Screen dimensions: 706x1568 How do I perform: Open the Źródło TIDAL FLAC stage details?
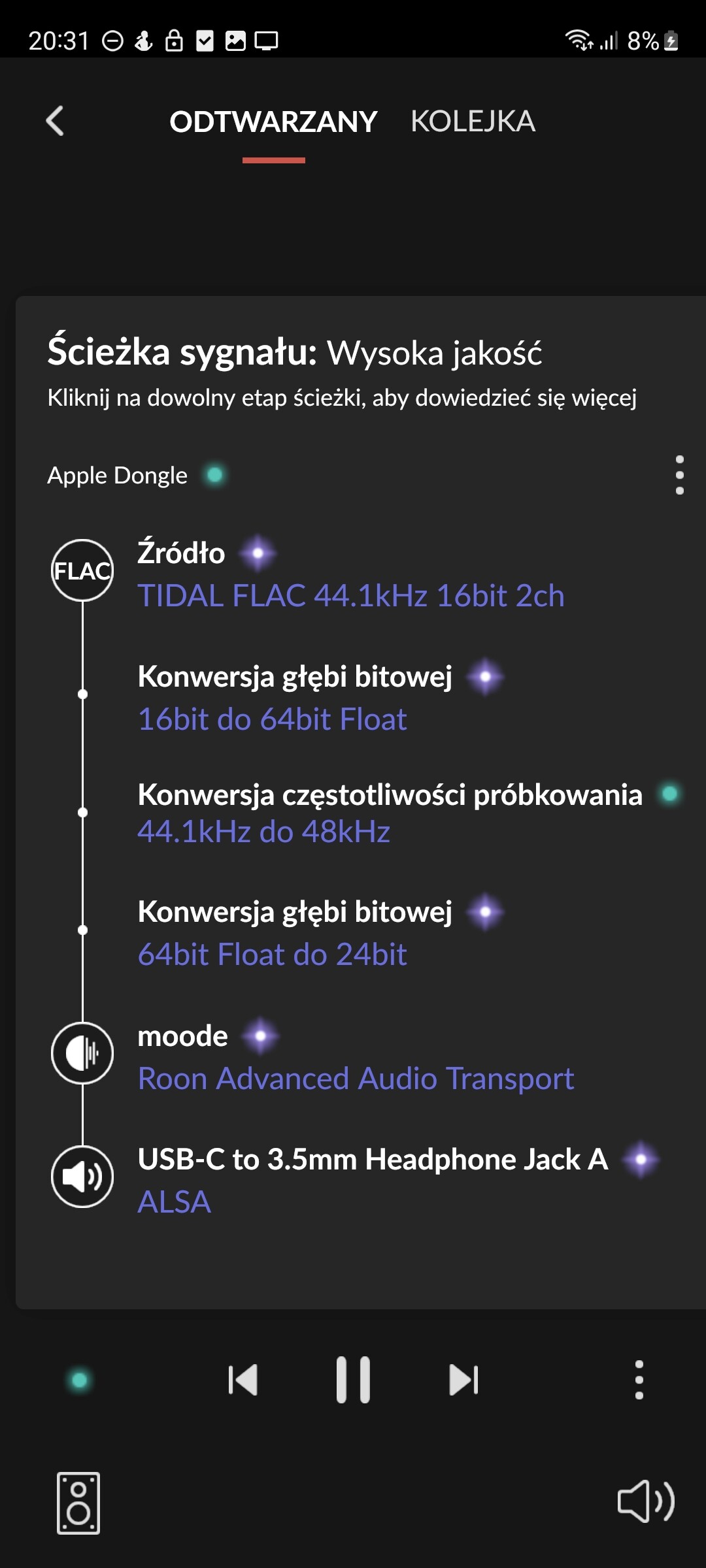click(351, 574)
